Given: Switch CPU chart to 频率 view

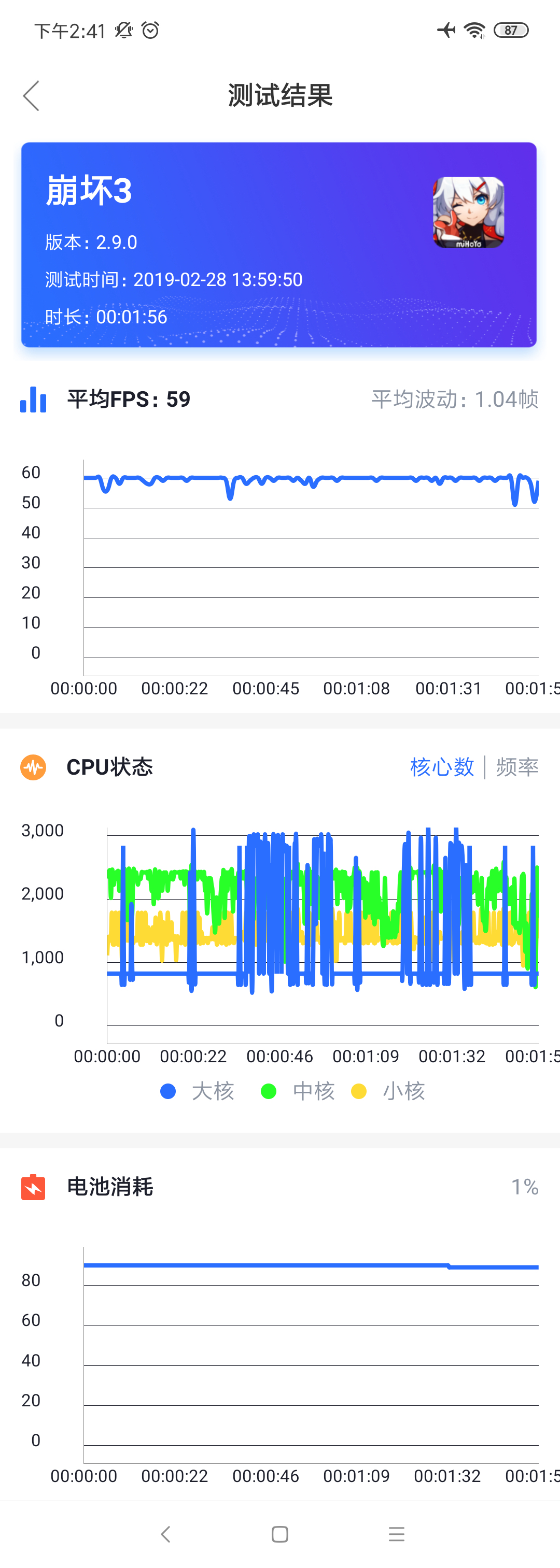Looking at the screenshot, I should click(x=517, y=767).
